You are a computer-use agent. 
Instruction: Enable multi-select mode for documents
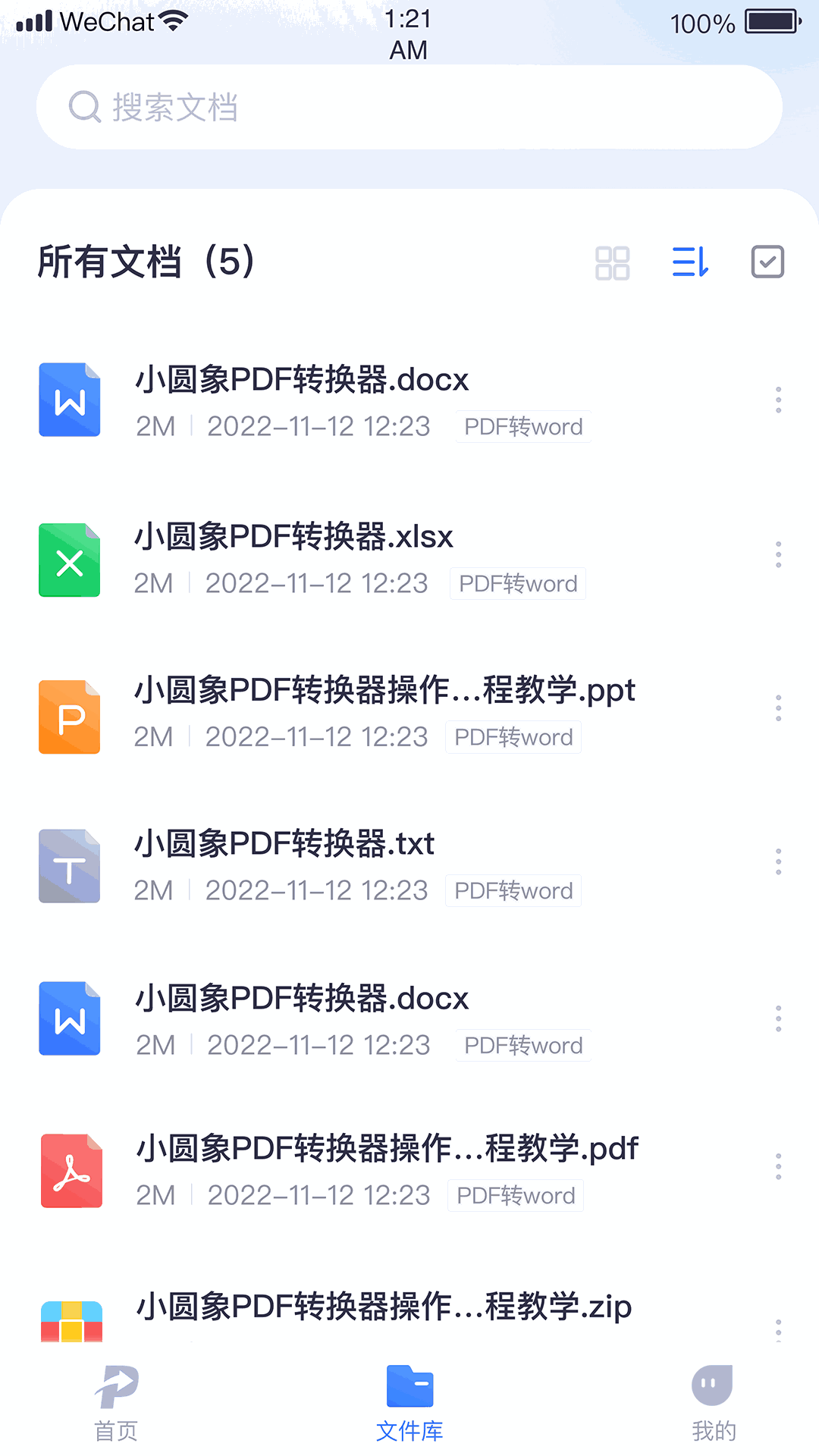coord(767,262)
